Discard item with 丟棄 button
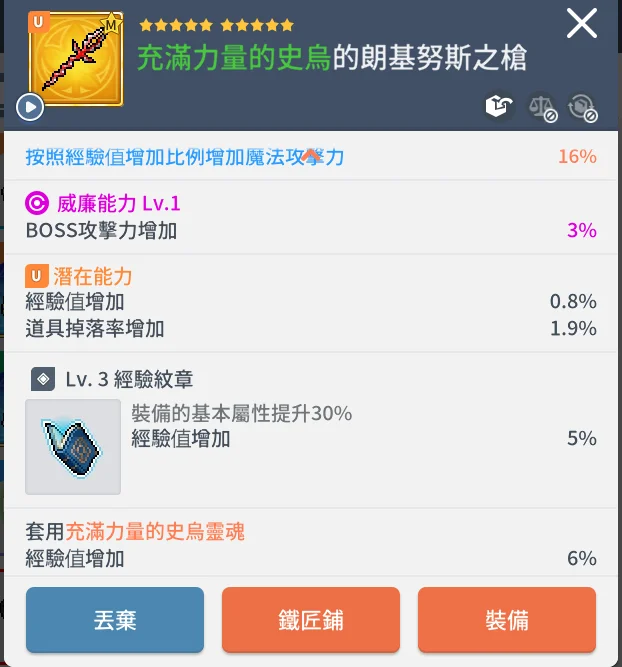This screenshot has width=622, height=667. click(x=115, y=620)
